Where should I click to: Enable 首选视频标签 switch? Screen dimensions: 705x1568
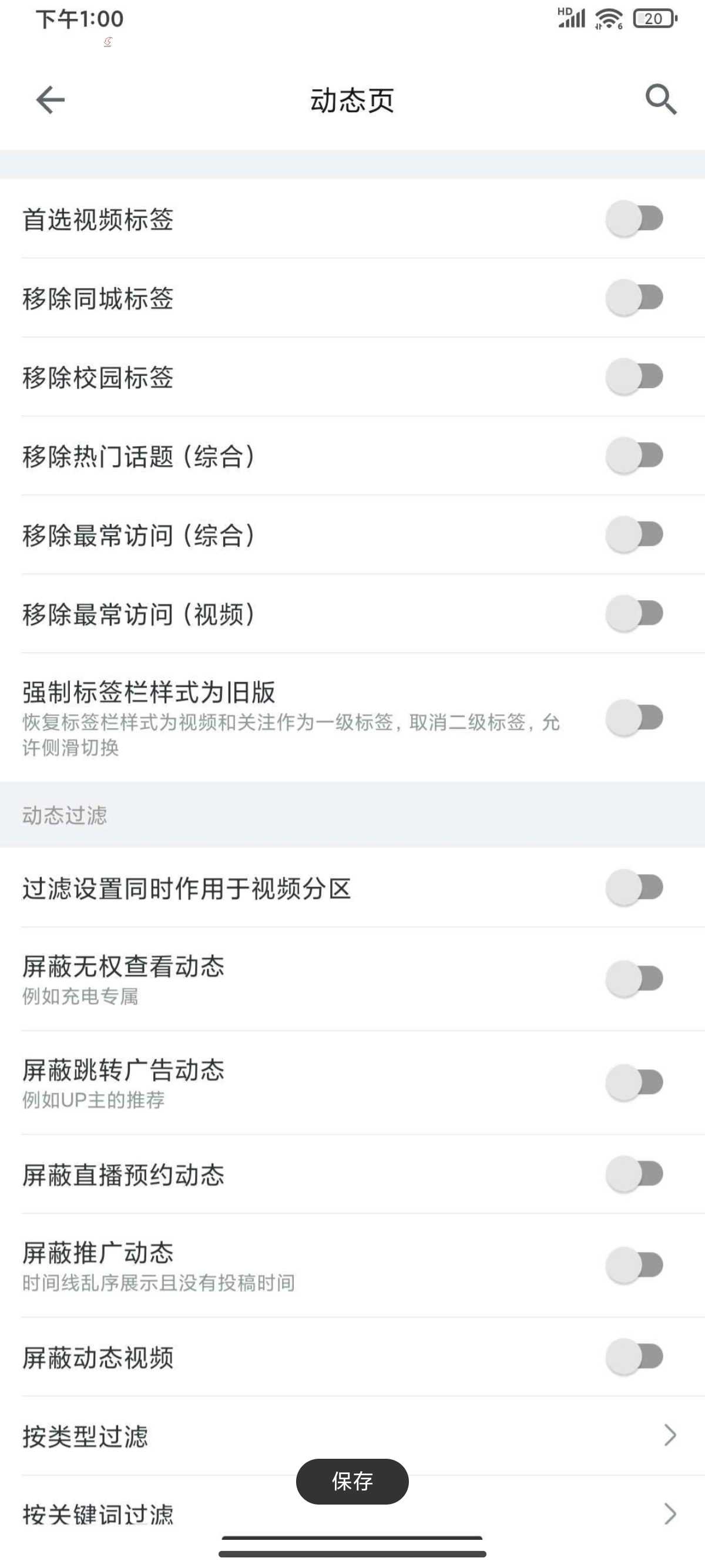[634, 218]
